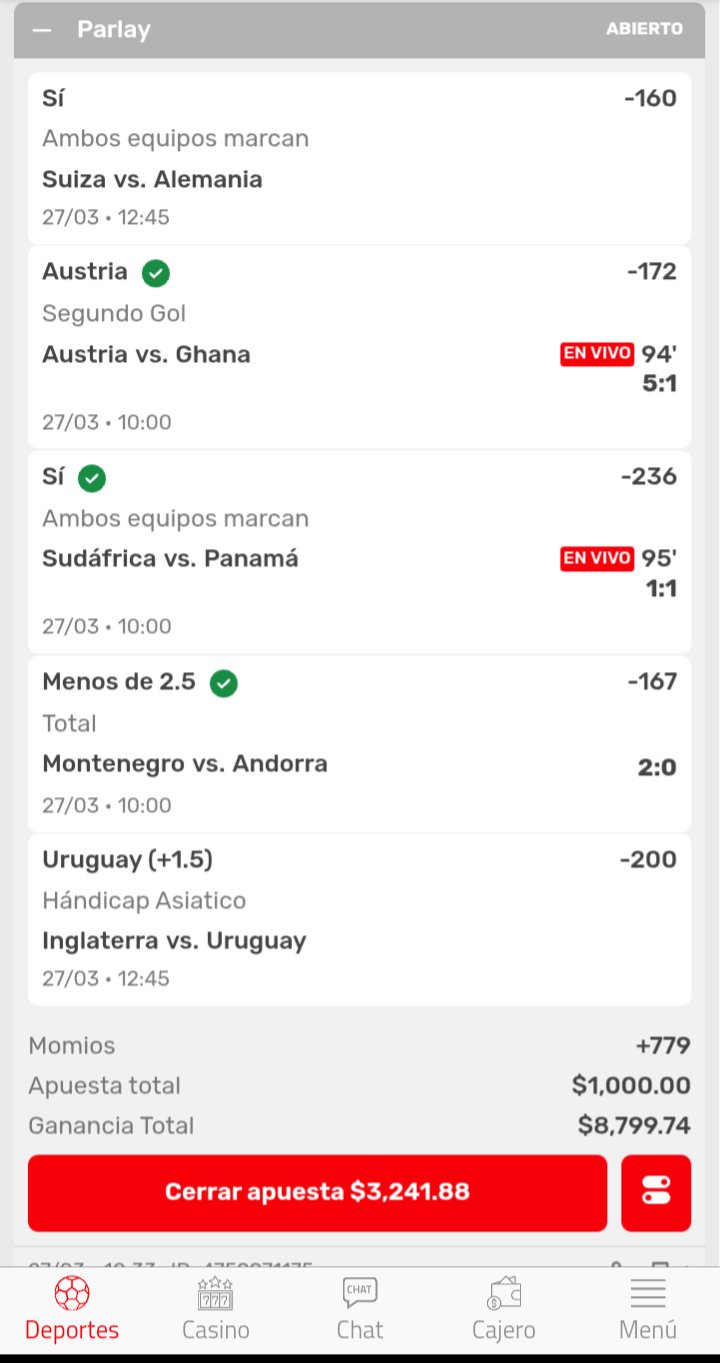Viewport: 720px width, 1363px height.
Task: Open the Chat tab
Action: [x=360, y=1308]
